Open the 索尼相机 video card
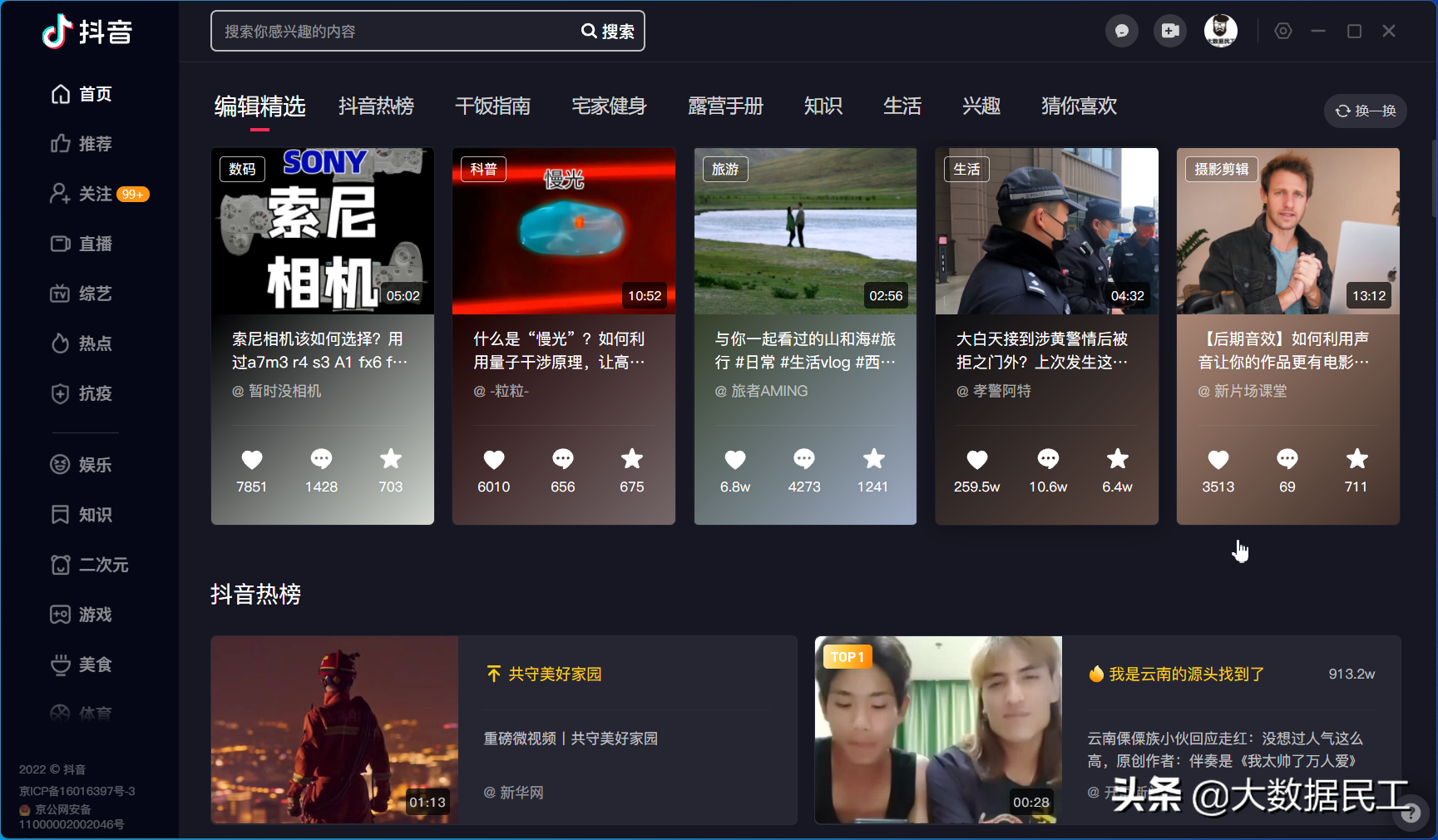 coord(322,231)
